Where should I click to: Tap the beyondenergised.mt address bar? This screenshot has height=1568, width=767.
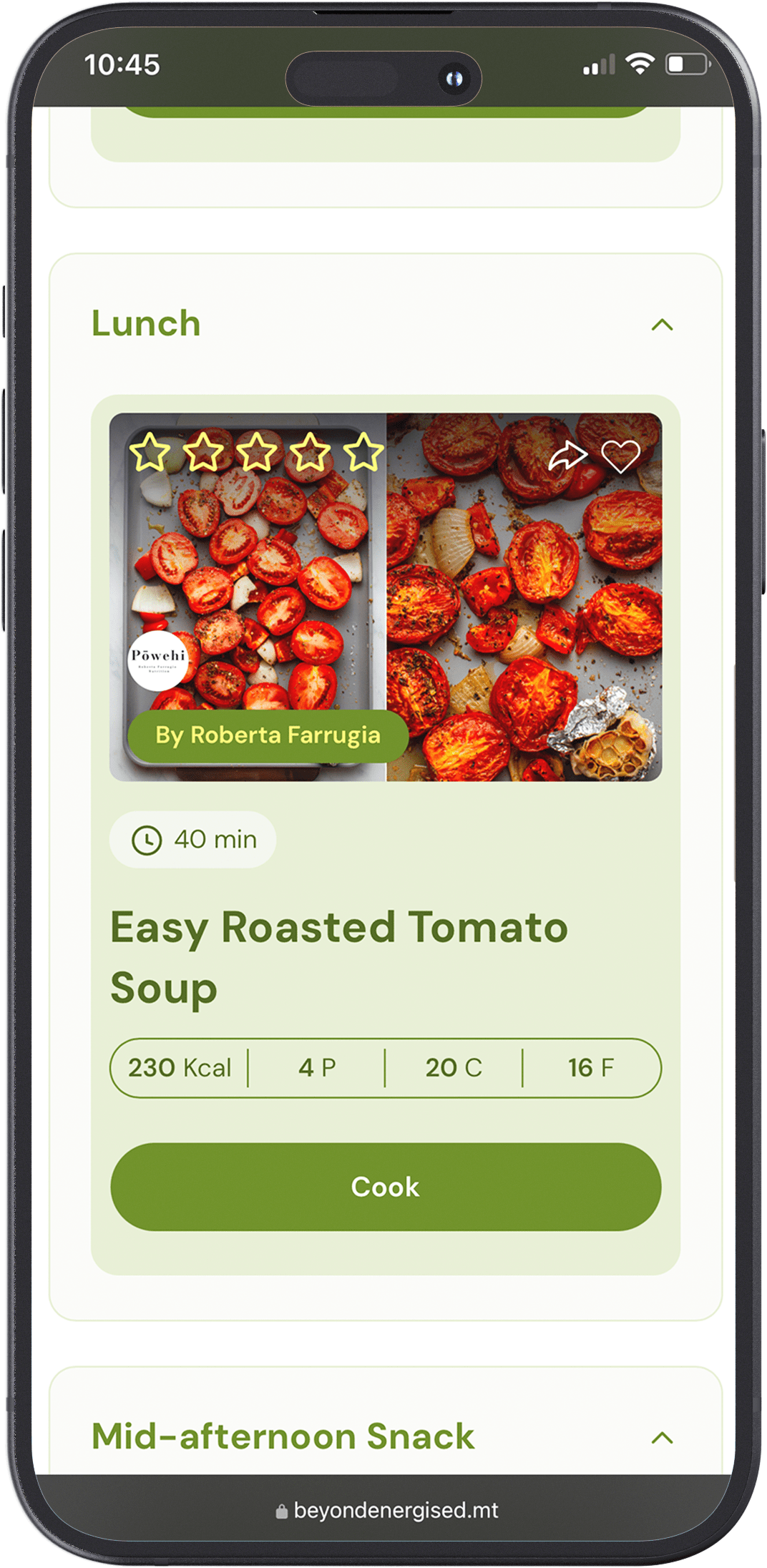pos(386,1510)
